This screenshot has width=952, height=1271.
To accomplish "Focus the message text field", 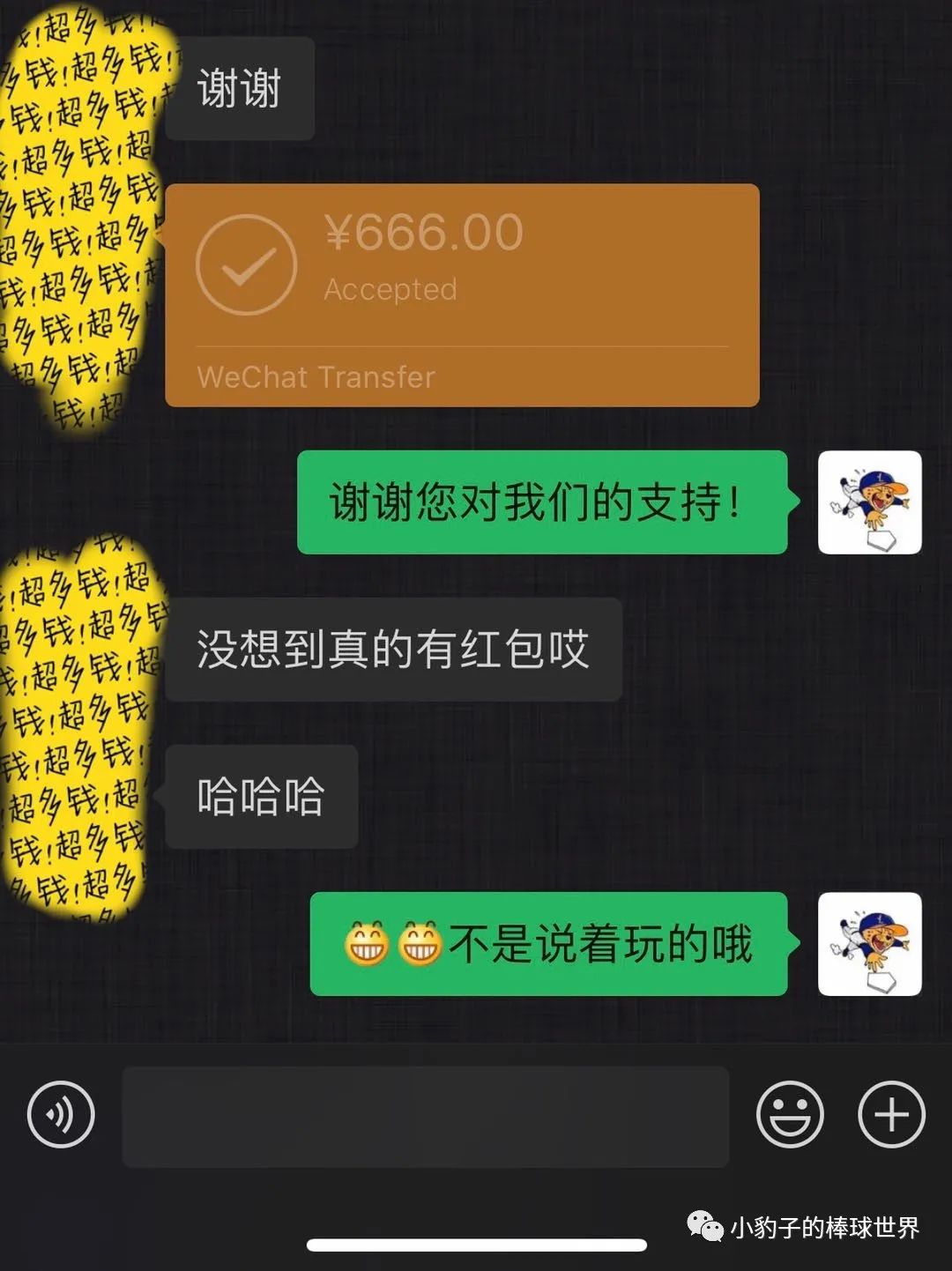I will [425, 1117].
